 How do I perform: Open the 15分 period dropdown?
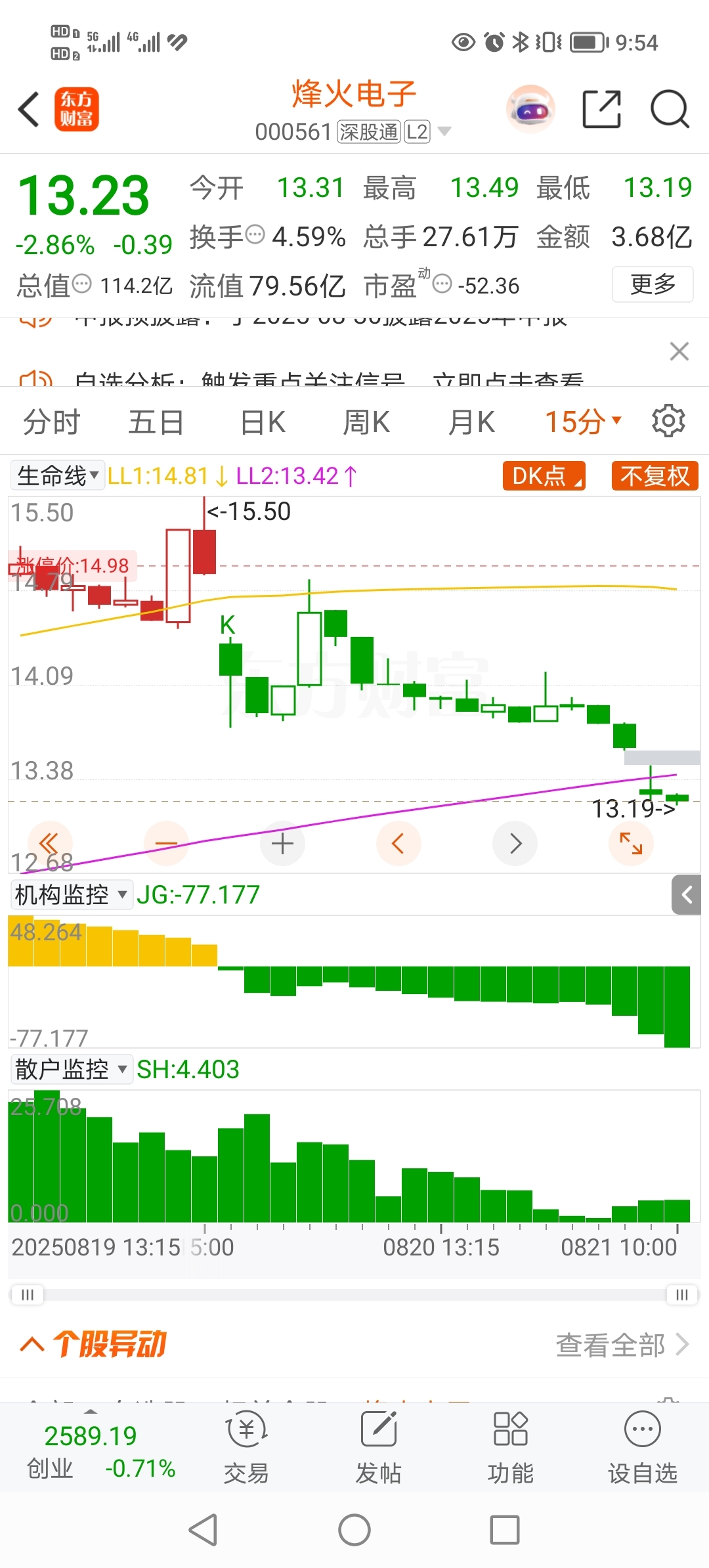pyautogui.click(x=583, y=422)
